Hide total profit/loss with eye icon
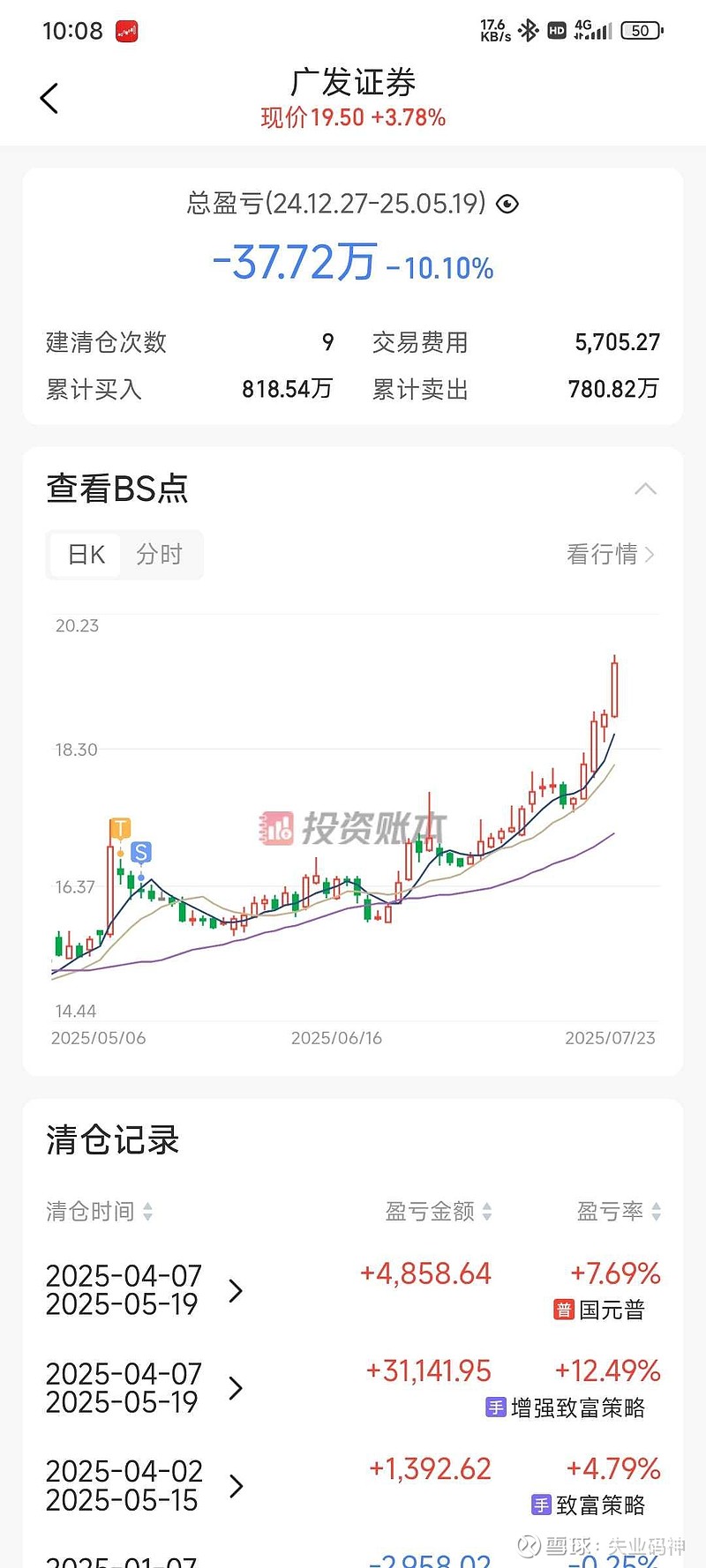706x1568 pixels. (x=507, y=204)
